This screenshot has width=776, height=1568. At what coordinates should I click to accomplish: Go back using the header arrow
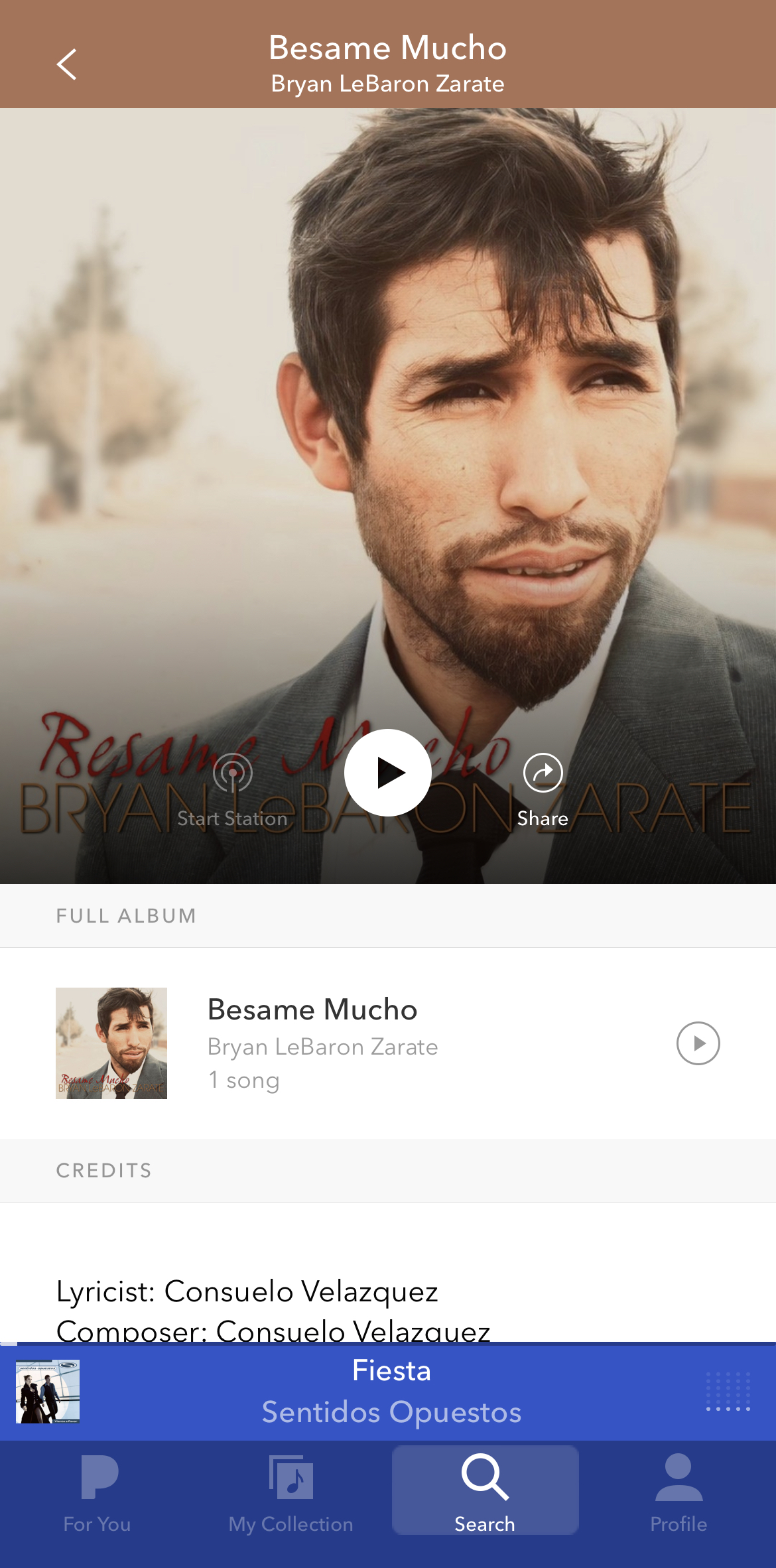tap(67, 64)
